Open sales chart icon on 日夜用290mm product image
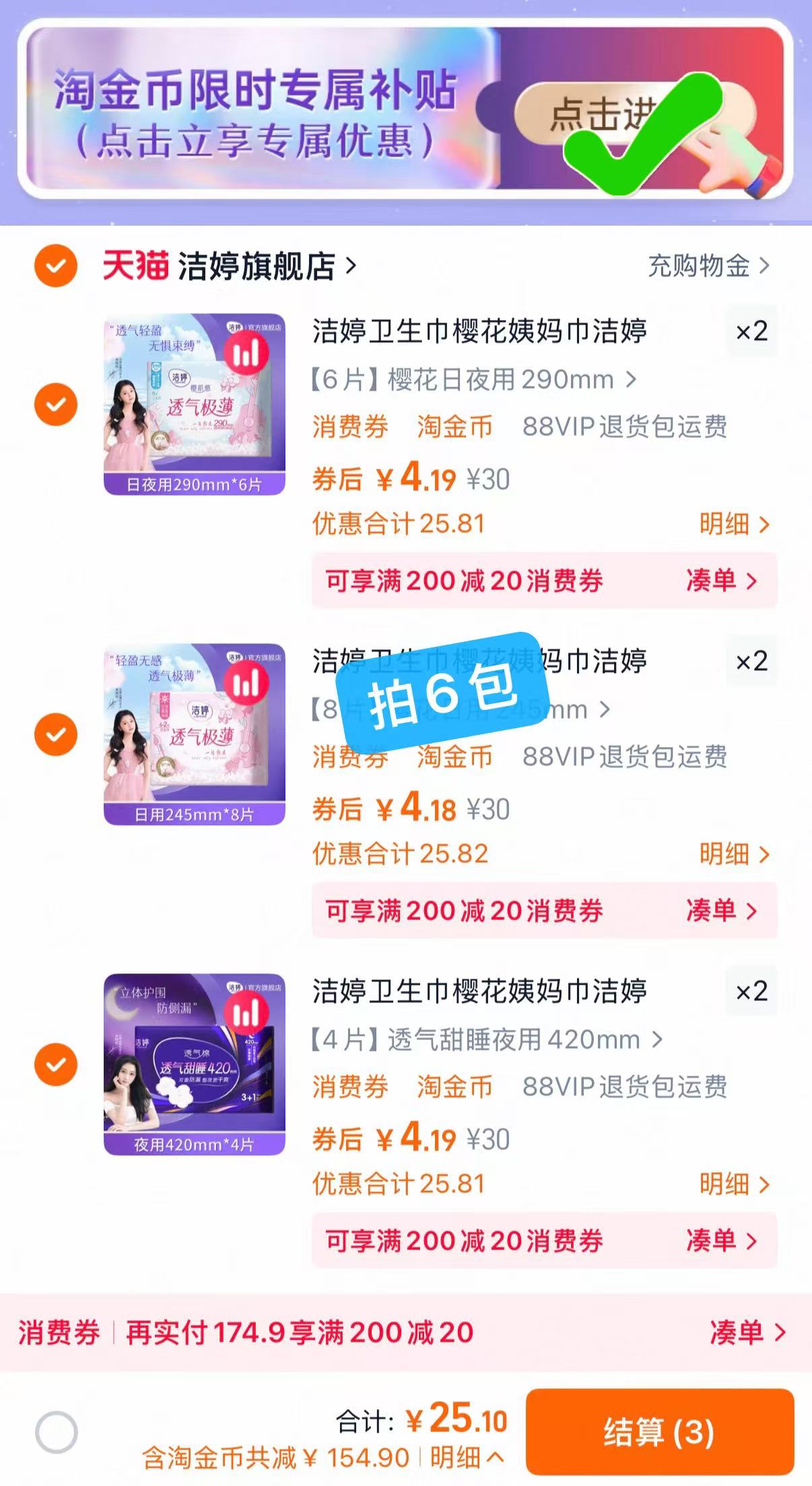 point(246,353)
